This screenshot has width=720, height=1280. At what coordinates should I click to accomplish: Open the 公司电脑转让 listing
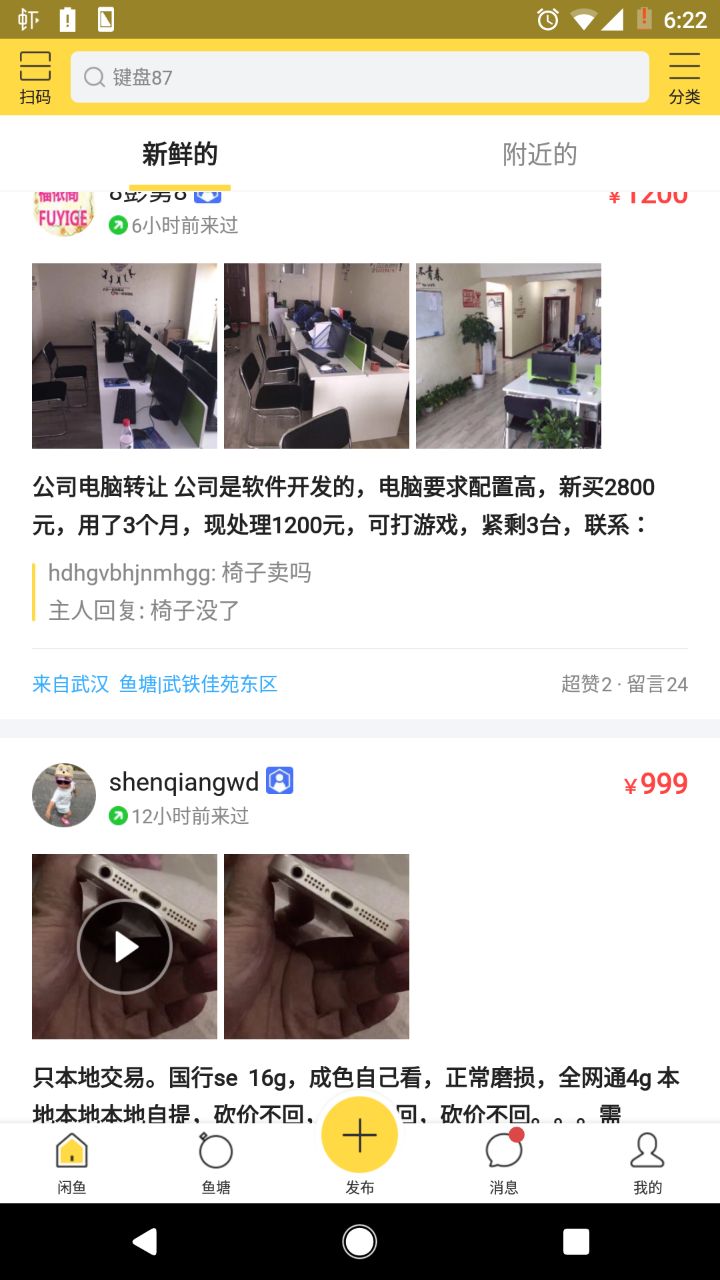[x=343, y=506]
